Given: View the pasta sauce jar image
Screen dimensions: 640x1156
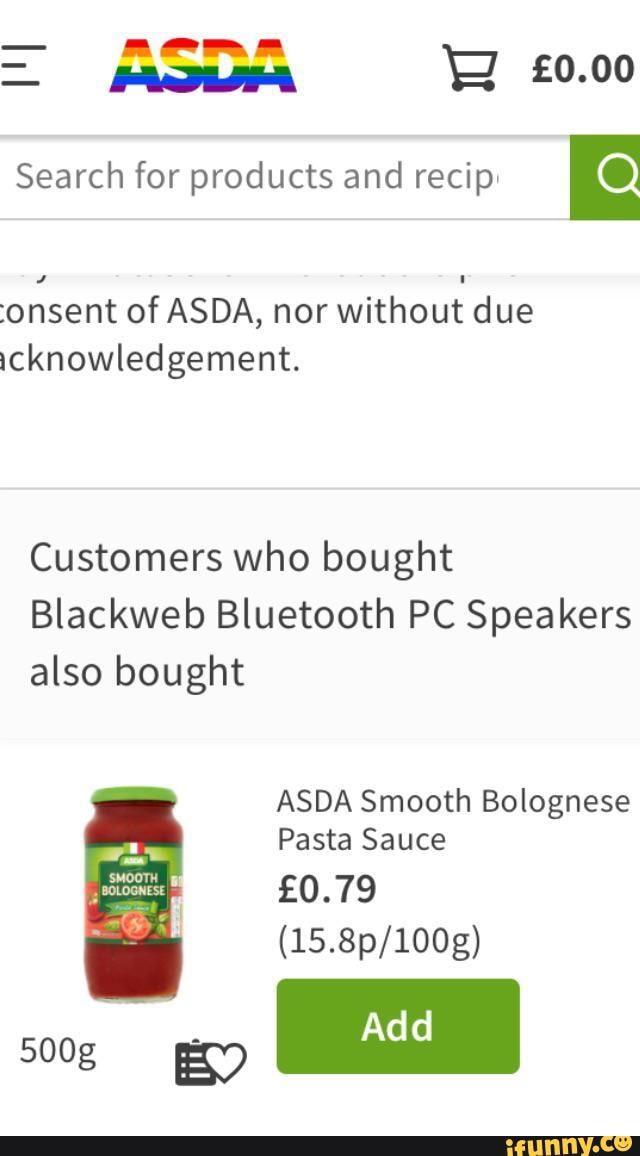Looking at the screenshot, I should pos(133,895).
